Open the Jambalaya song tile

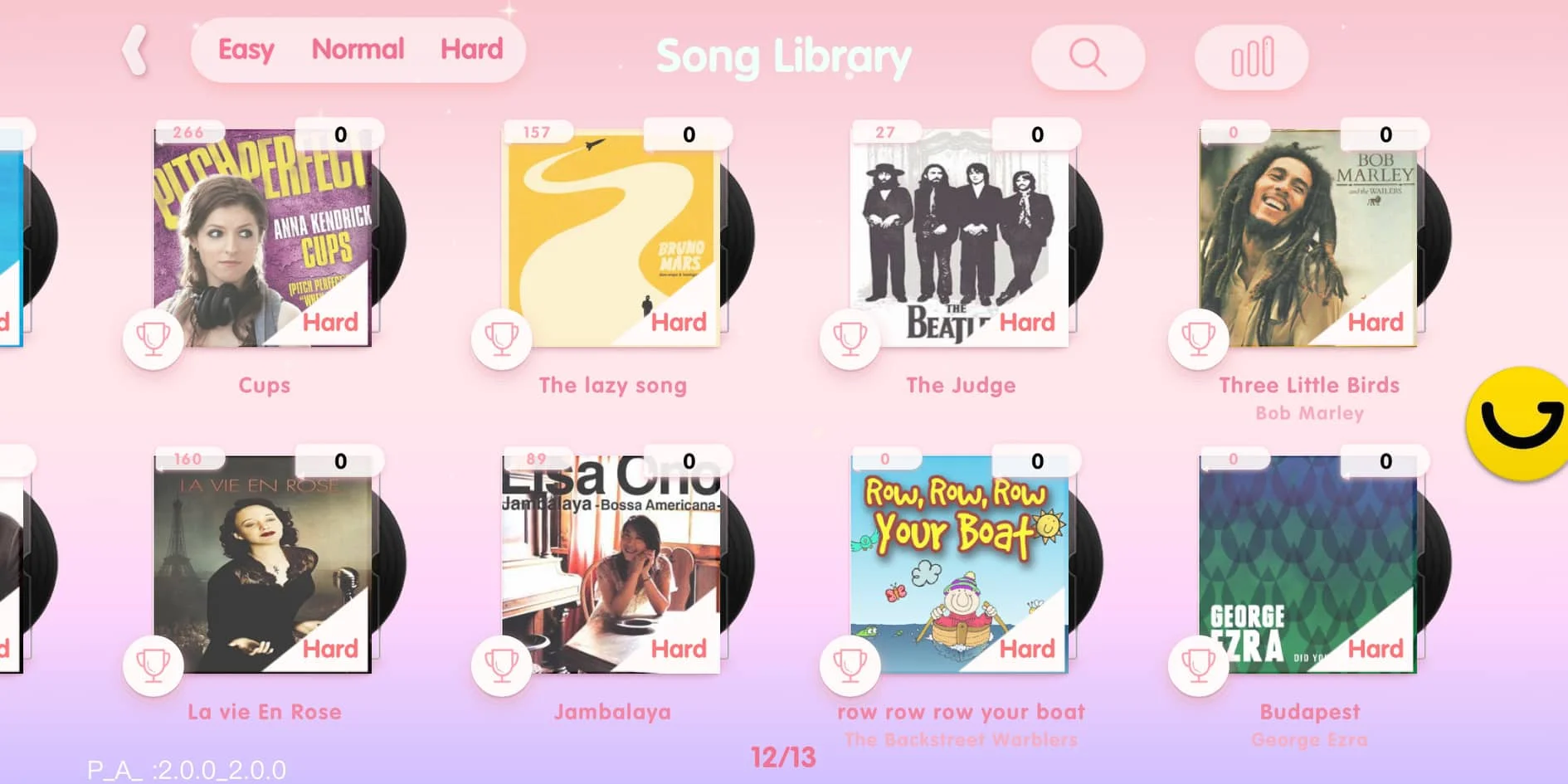coord(611,564)
